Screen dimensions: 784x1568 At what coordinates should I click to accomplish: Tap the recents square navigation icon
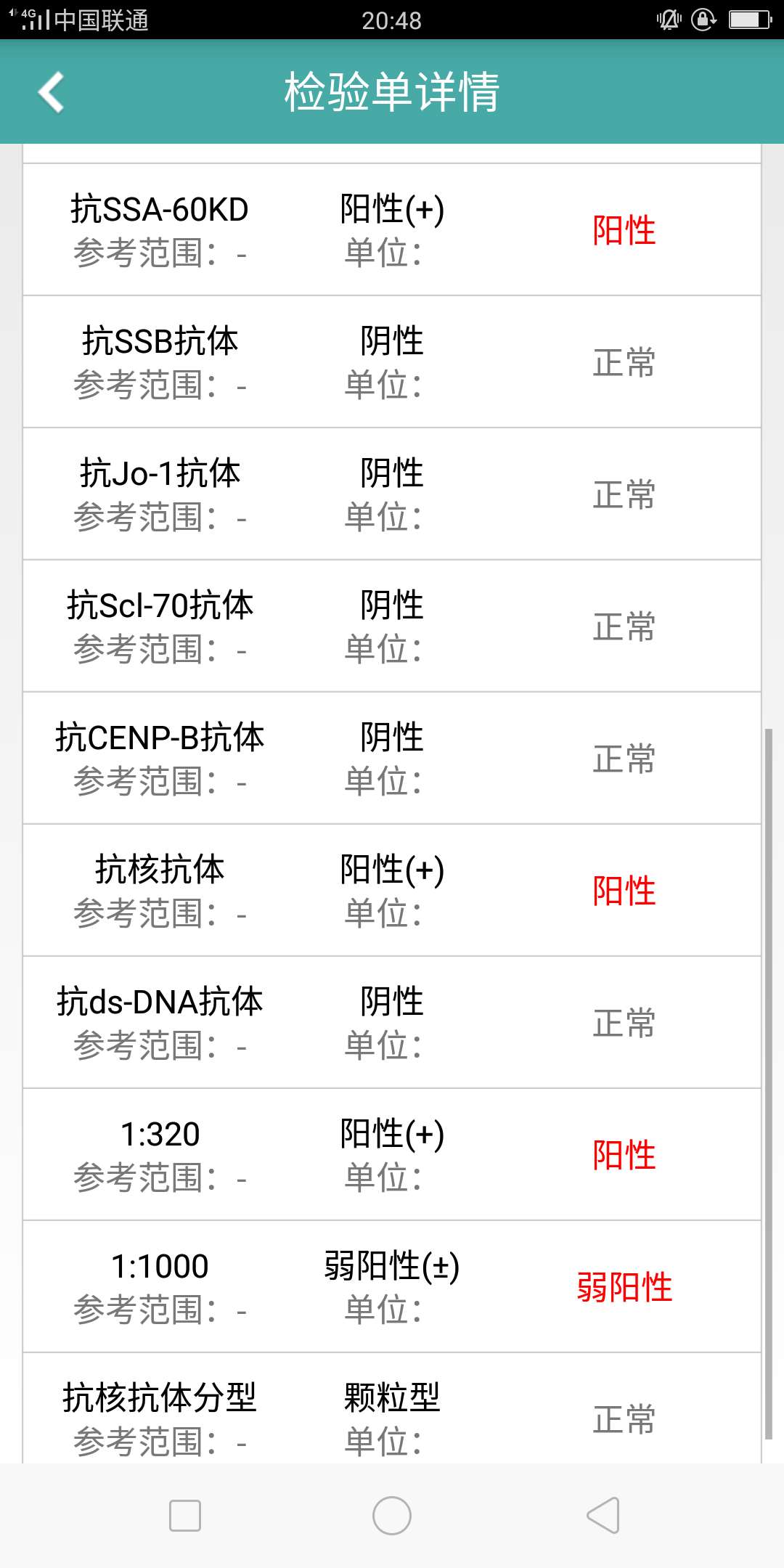point(184,1515)
